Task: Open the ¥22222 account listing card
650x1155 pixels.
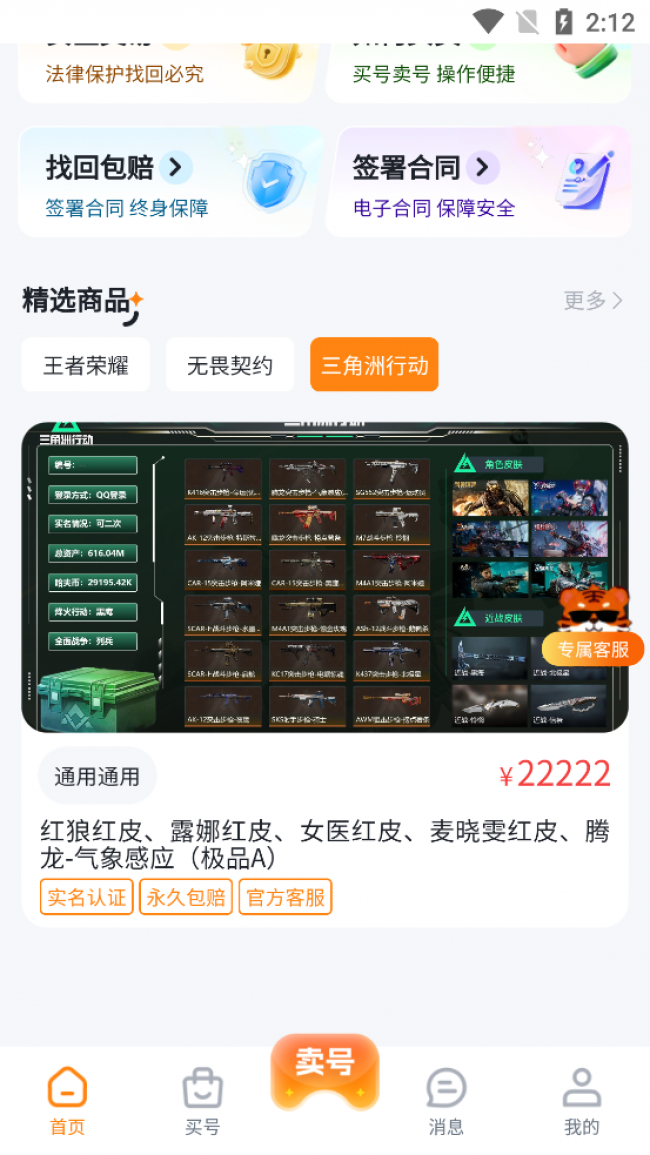Action: pos(324,670)
